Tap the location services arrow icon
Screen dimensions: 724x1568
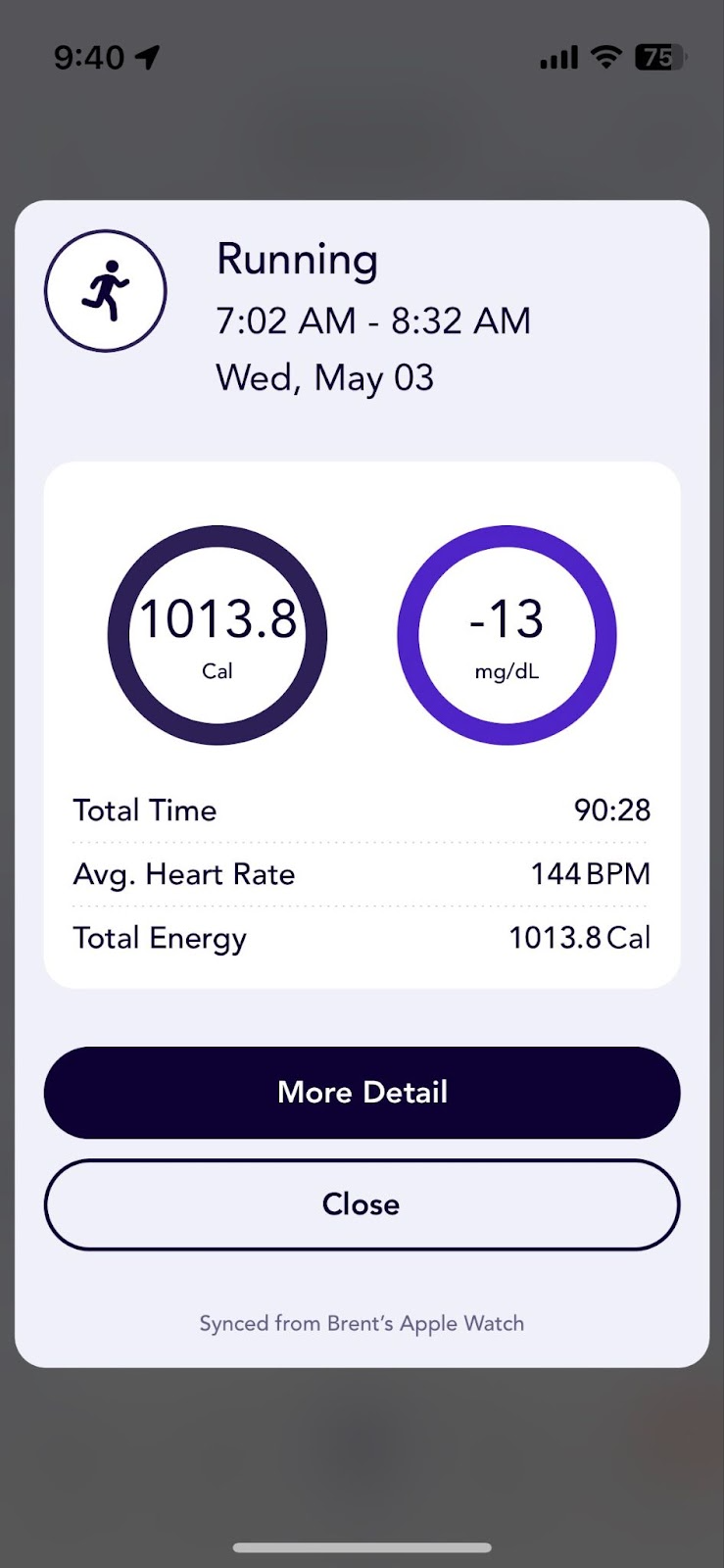click(x=147, y=57)
